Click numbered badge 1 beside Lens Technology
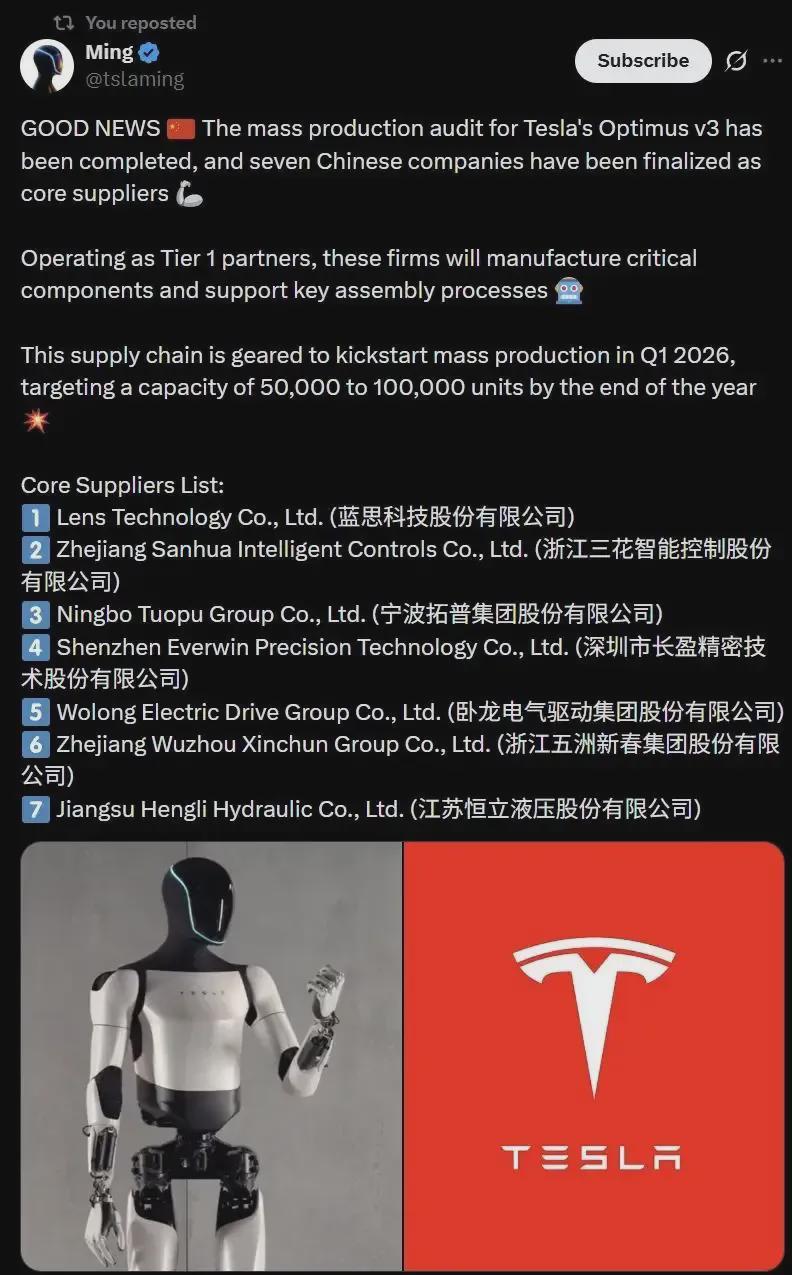Screen dimensions: 792x1275 tap(35, 517)
